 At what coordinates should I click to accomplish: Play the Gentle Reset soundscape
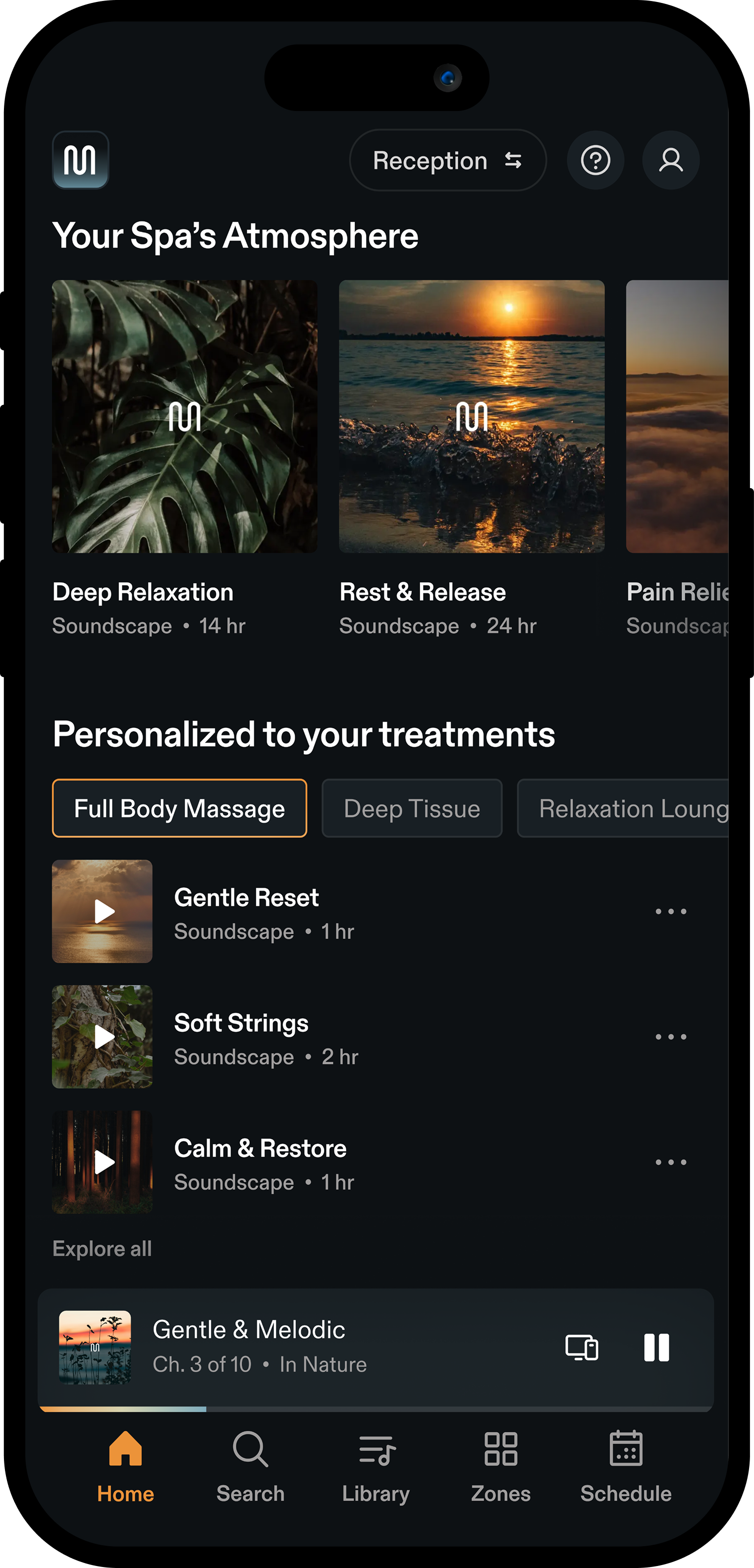click(102, 911)
